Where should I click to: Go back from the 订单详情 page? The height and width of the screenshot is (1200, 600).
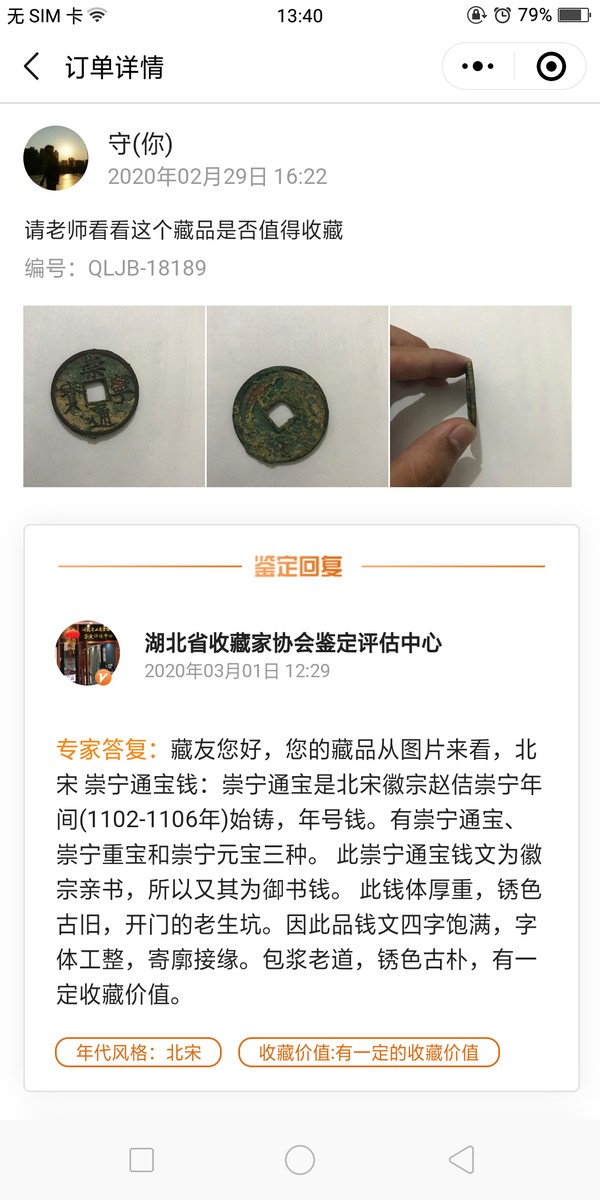tap(32, 67)
